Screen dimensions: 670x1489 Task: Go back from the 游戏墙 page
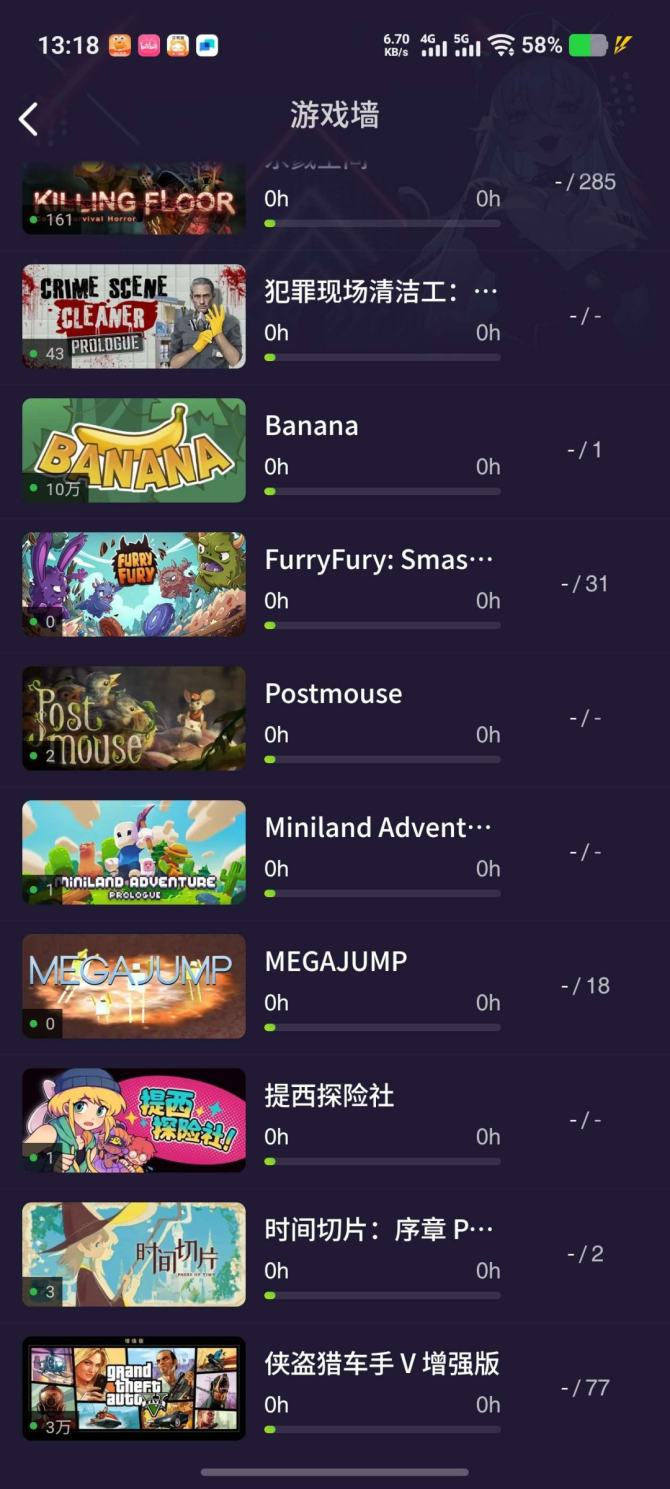(28, 119)
